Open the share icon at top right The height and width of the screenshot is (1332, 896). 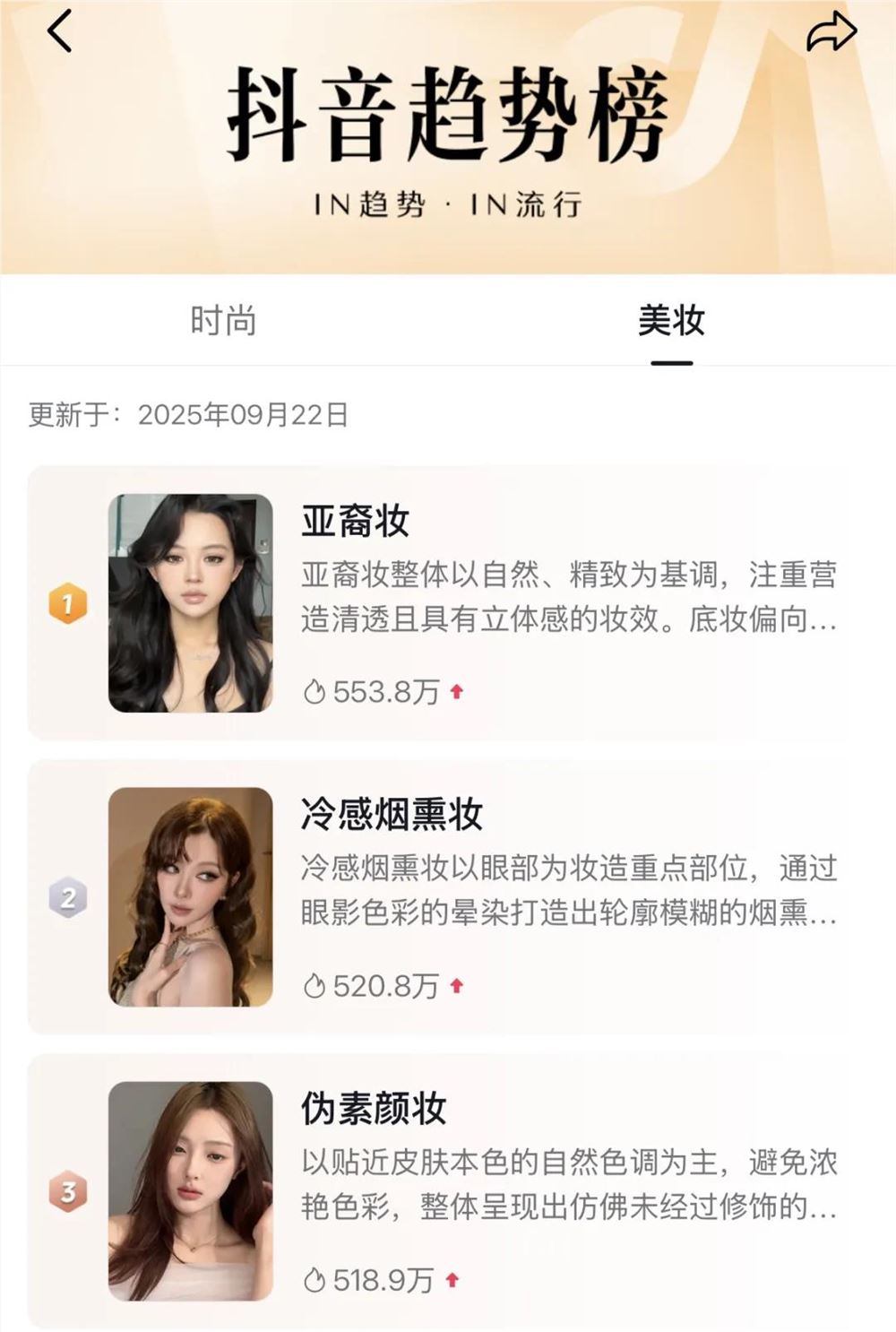(x=832, y=33)
